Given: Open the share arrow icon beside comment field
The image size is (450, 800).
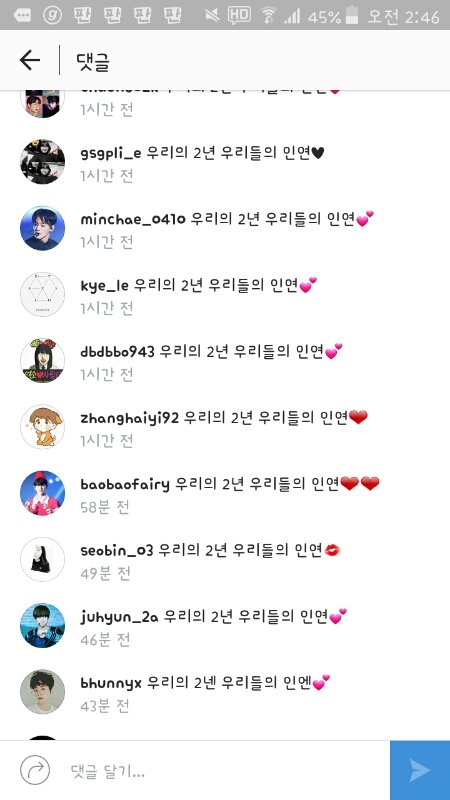Looking at the screenshot, I should 35,770.
